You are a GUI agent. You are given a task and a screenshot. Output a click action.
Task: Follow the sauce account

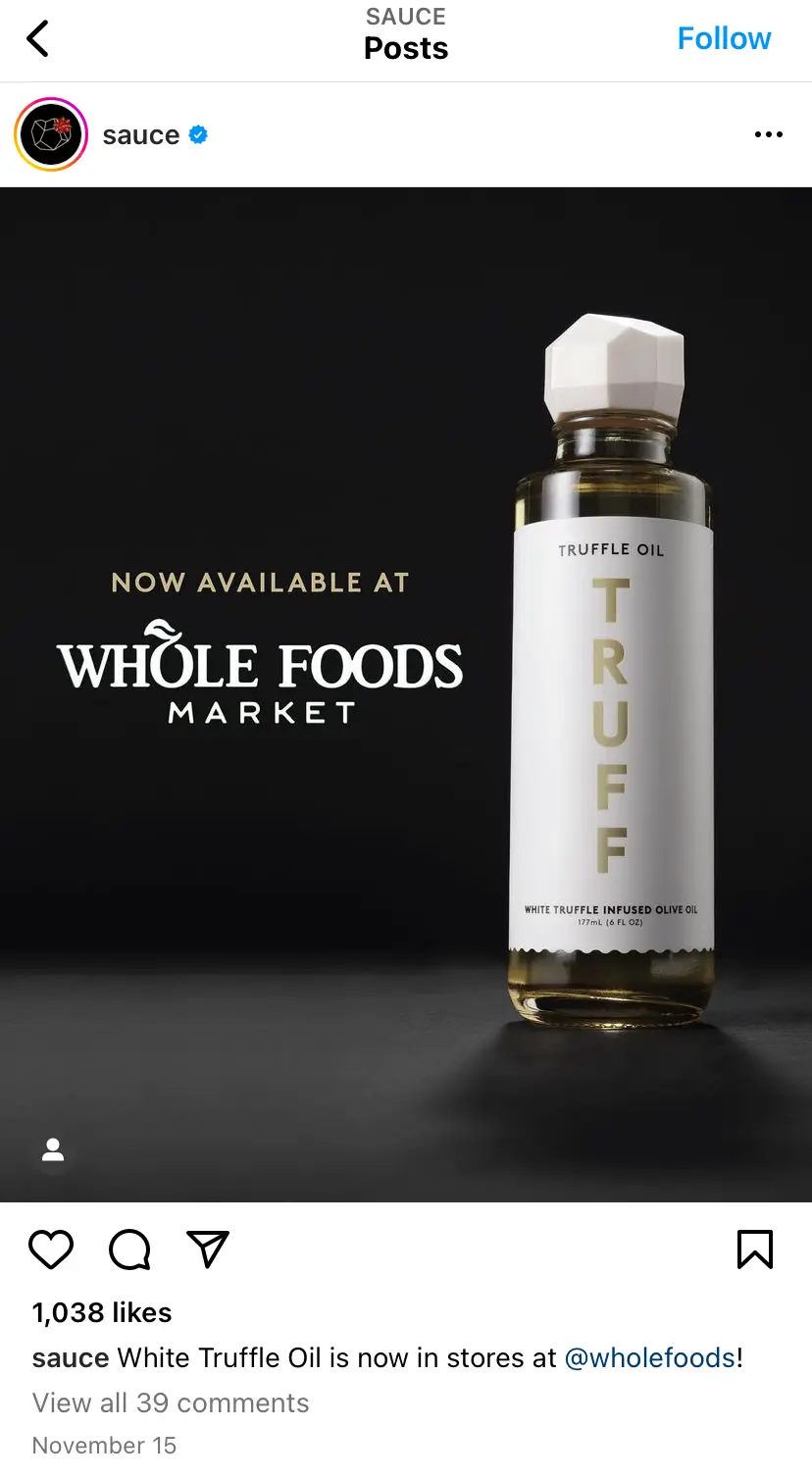click(724, 39)
